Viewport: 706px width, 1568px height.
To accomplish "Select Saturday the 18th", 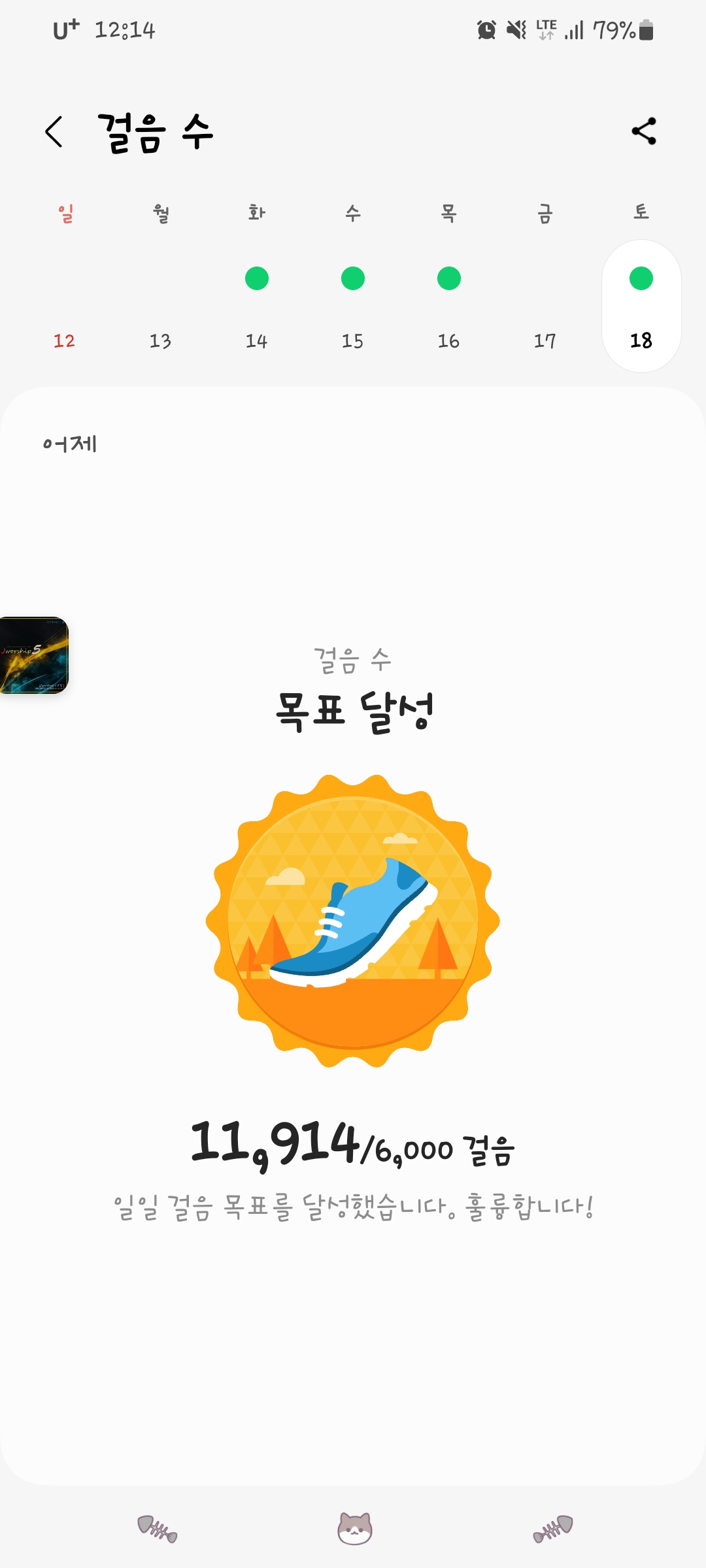I will coord(641,307).
